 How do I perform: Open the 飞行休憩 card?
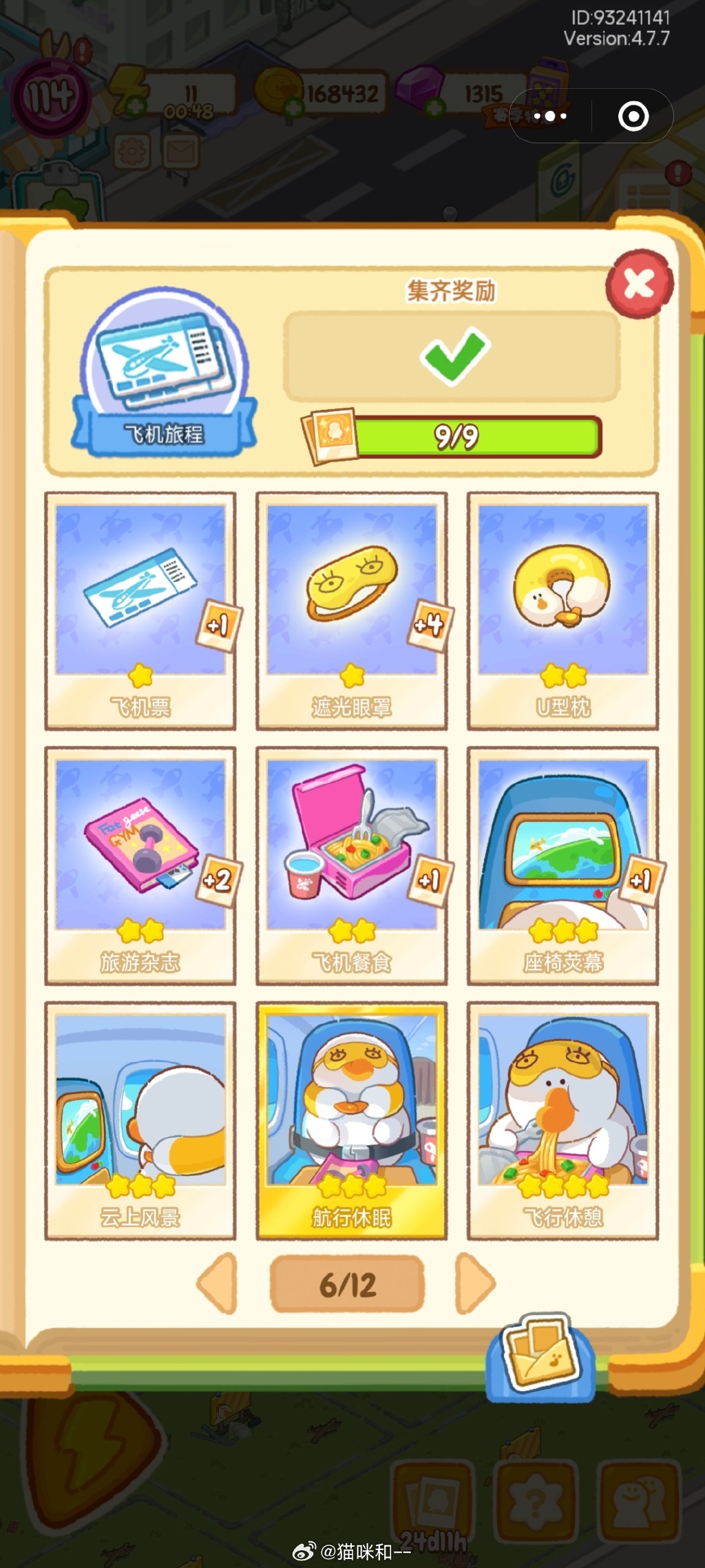(562, 1120)
